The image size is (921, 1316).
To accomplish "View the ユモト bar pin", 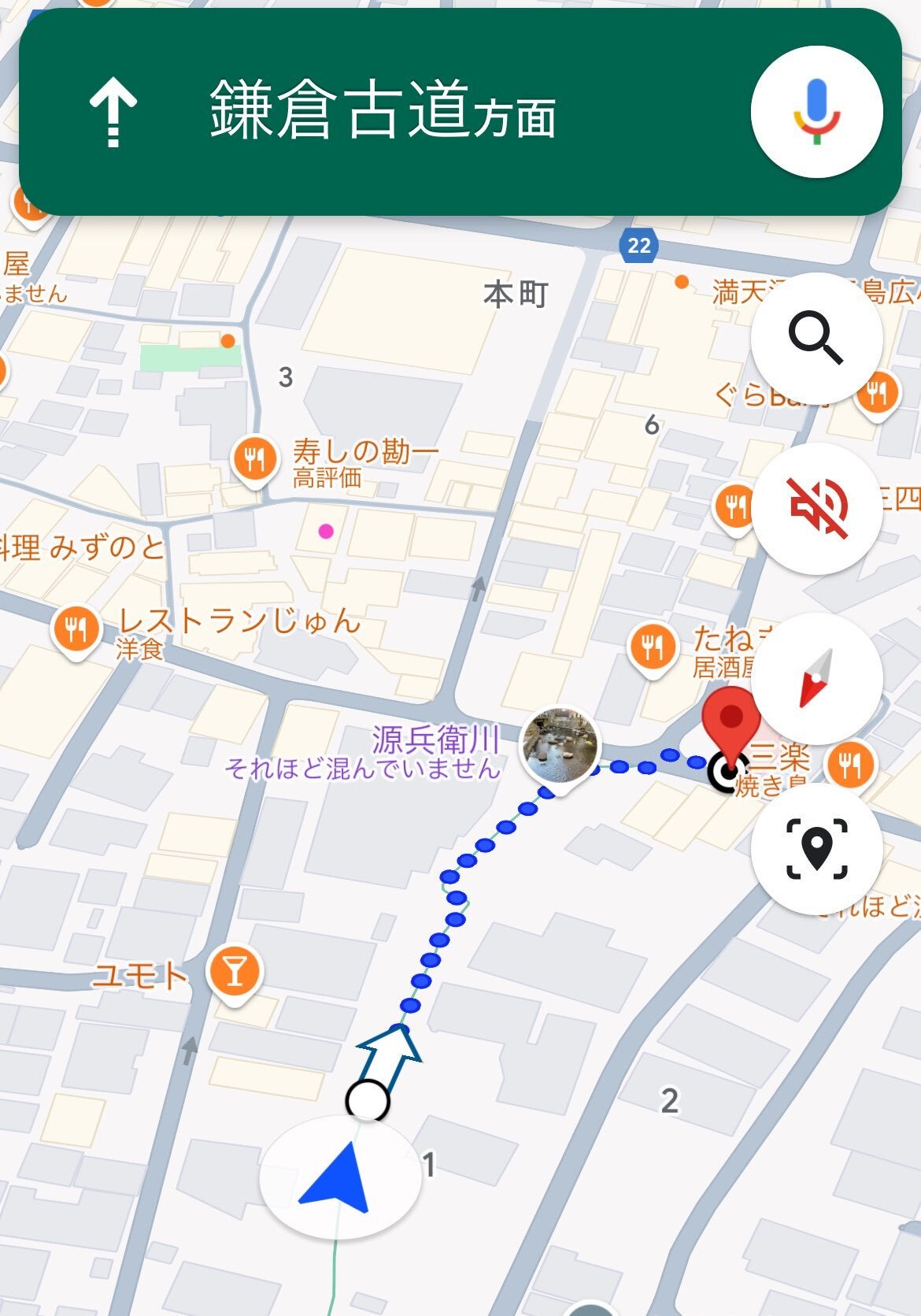I will pyautogui.click(x=234, y=973).
